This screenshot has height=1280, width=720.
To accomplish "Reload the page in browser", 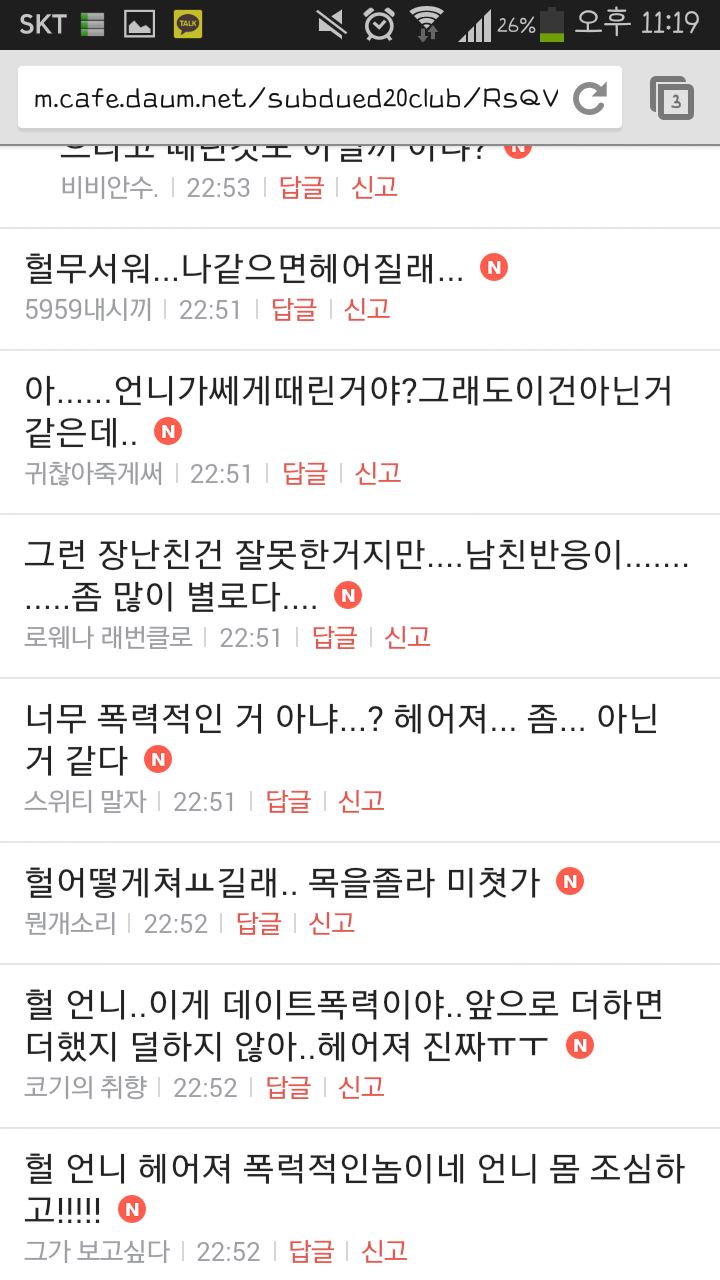I will pos(590,98).
